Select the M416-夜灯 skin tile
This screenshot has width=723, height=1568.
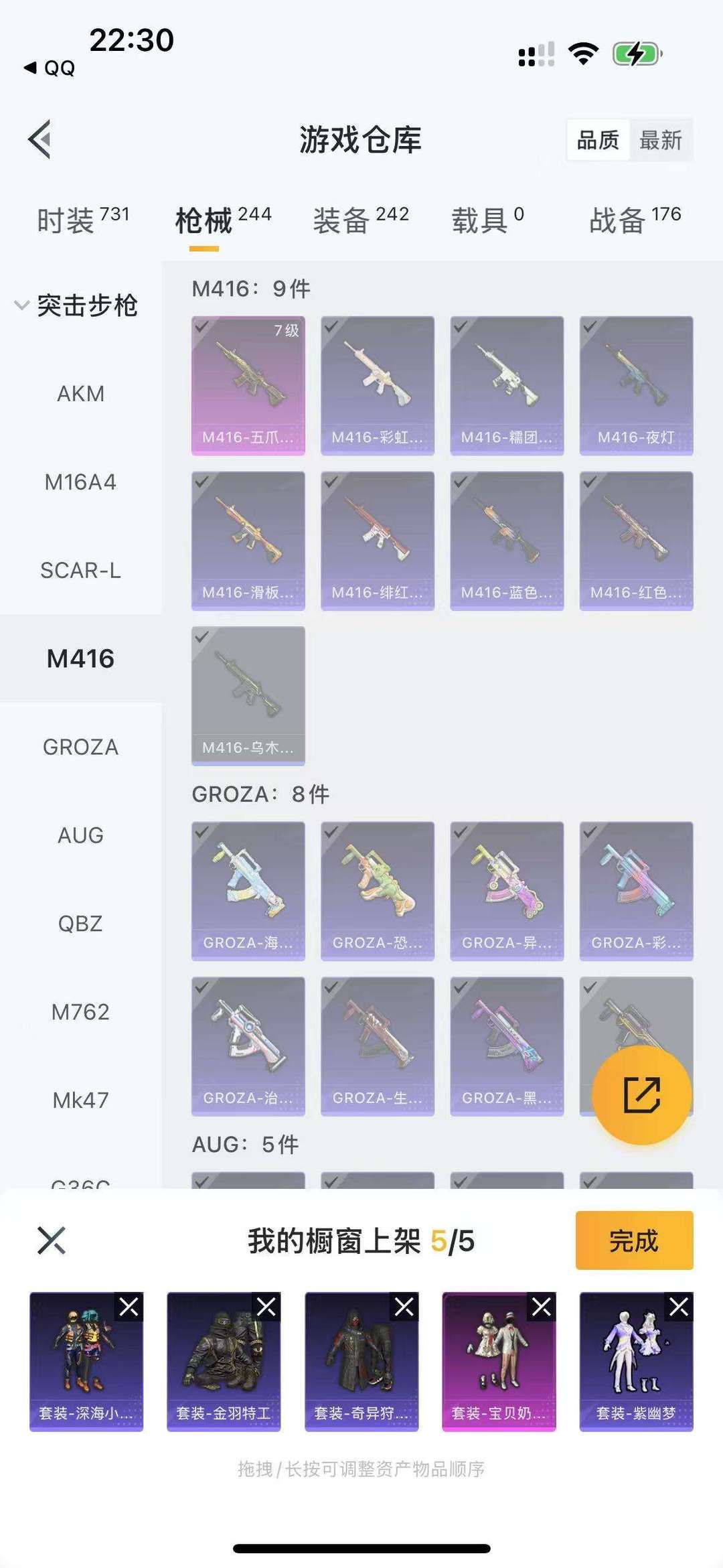point(636,386)
